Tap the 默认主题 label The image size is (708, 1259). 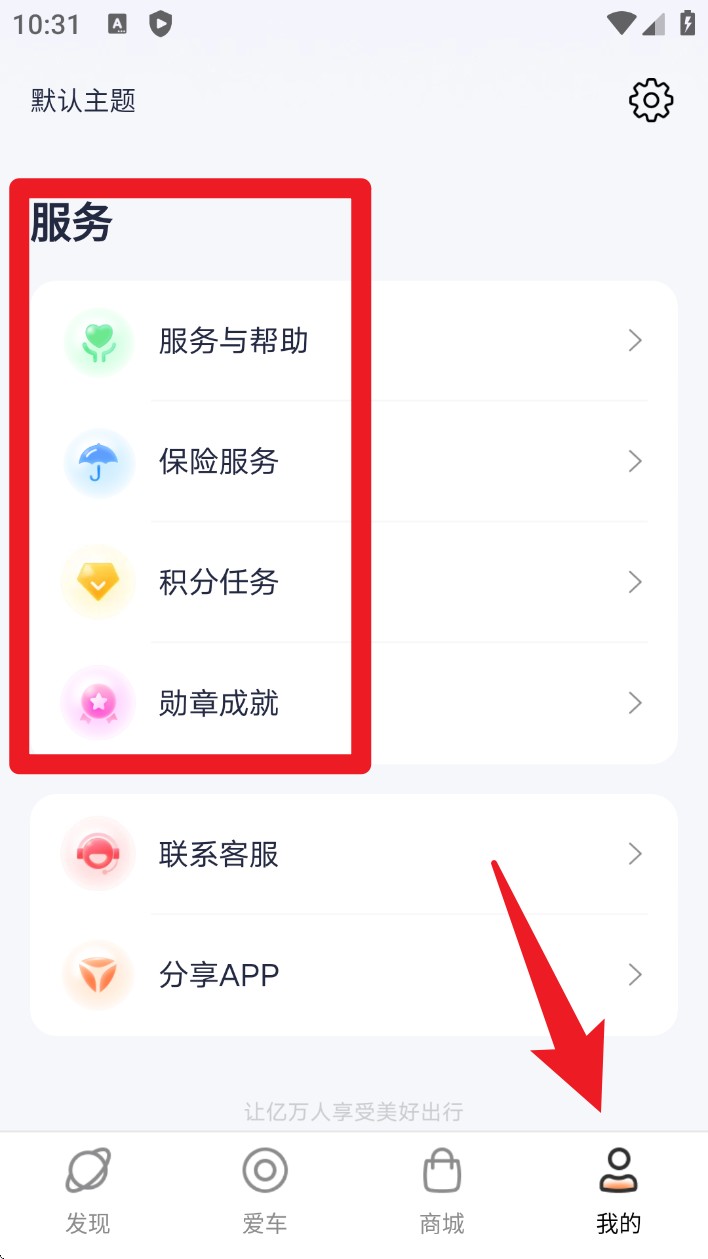tap(83, 101)
